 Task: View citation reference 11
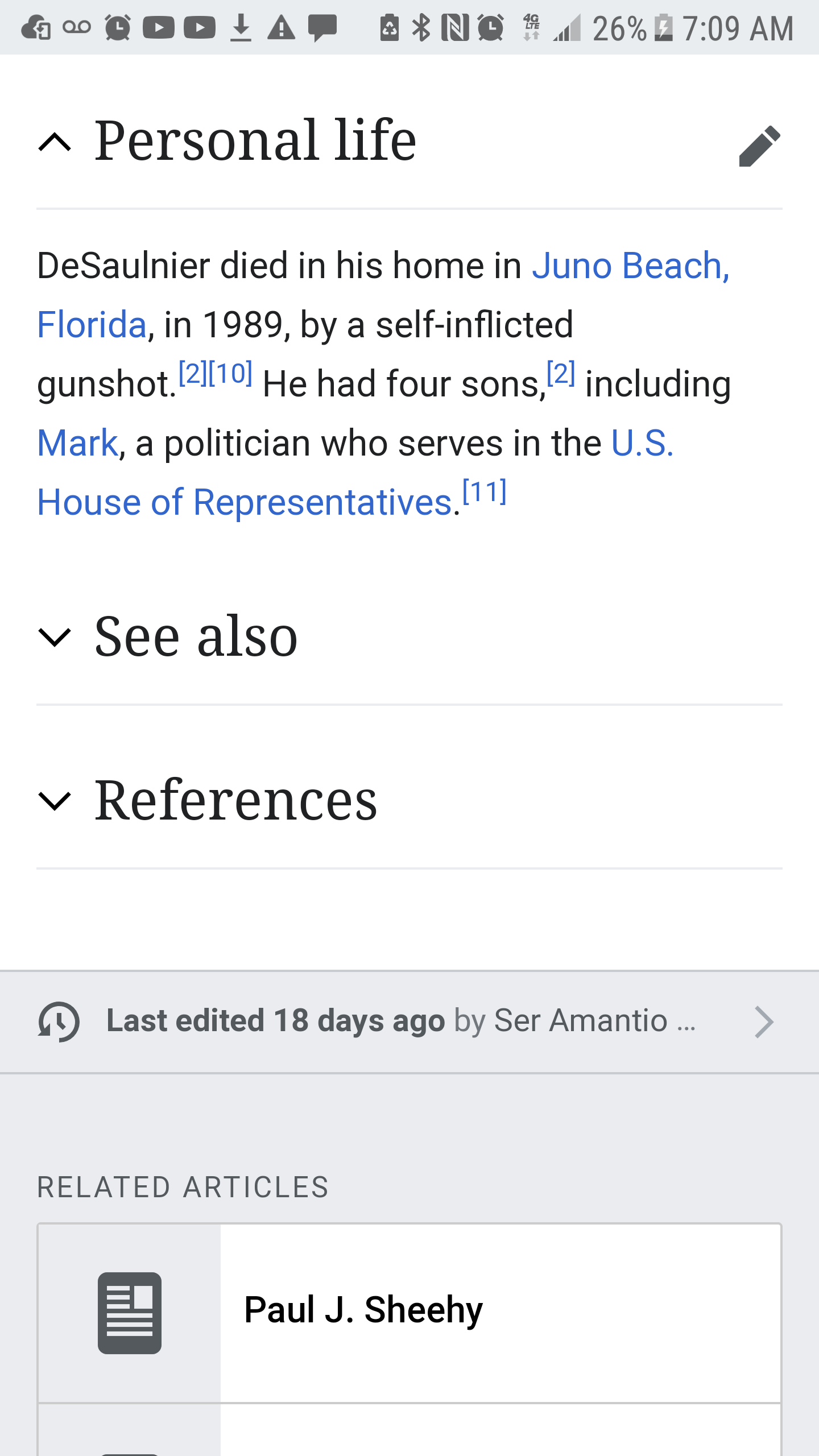pyautogui.click(x=485, y=492)
